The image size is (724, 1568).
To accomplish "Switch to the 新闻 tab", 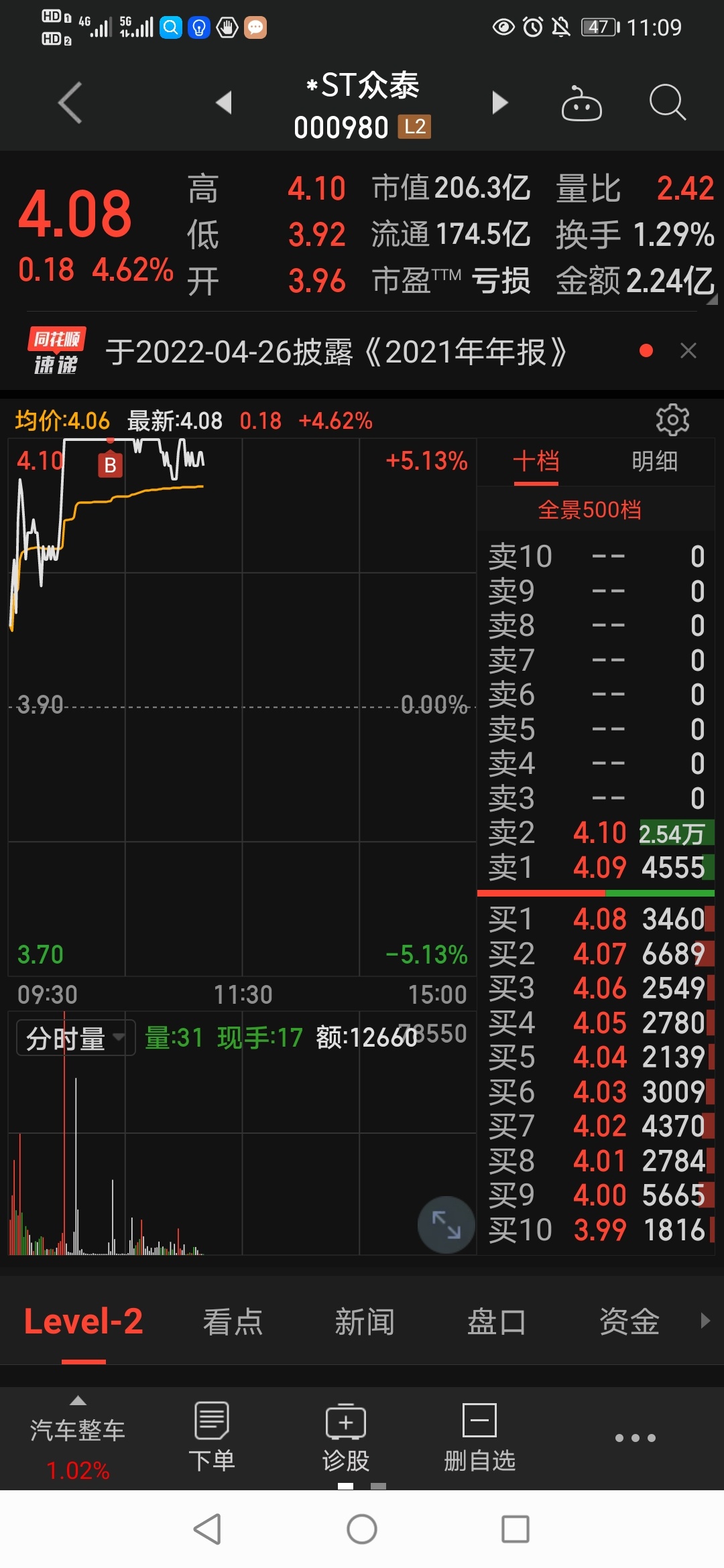I will (365, 1321).
